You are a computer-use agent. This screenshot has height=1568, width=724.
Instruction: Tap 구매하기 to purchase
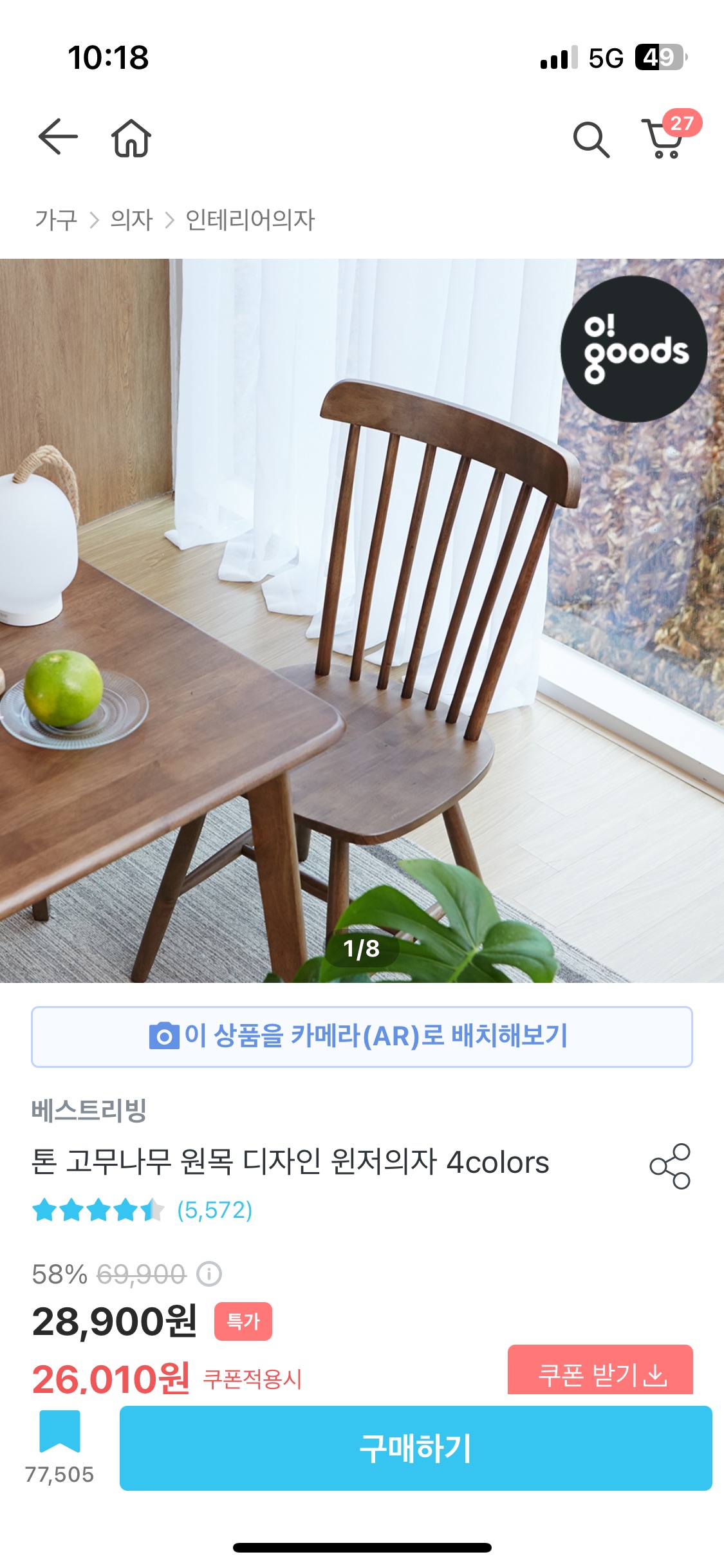point(416,1448)
